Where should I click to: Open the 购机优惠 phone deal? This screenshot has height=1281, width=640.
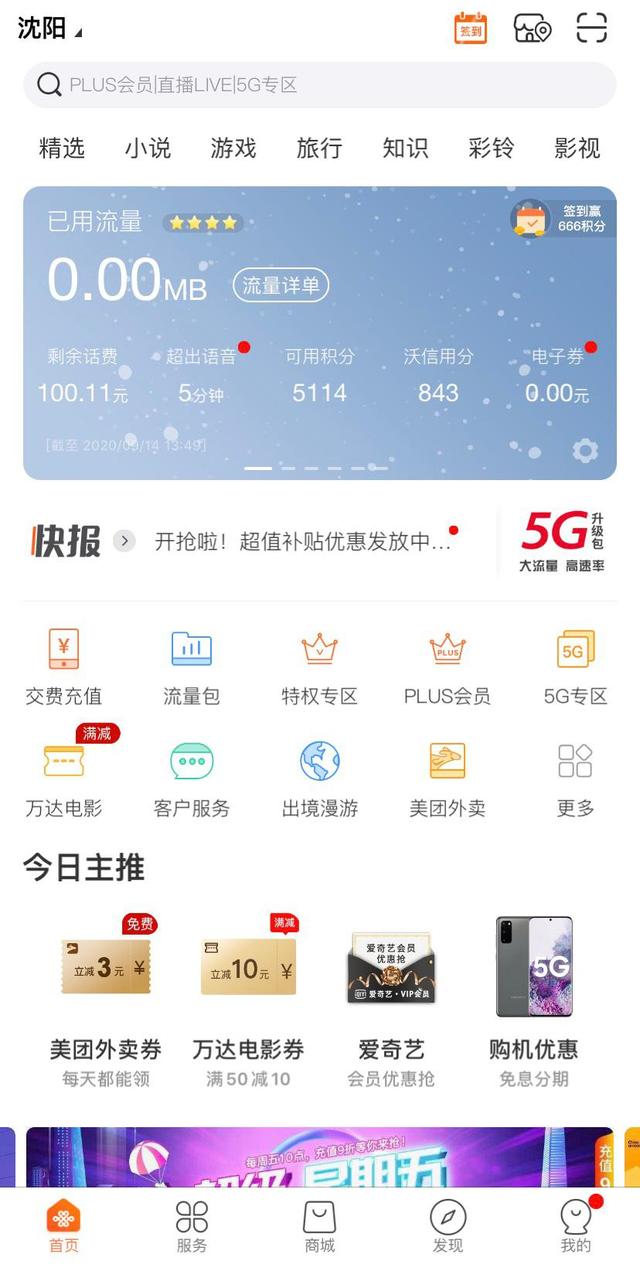coord(533,1000)
